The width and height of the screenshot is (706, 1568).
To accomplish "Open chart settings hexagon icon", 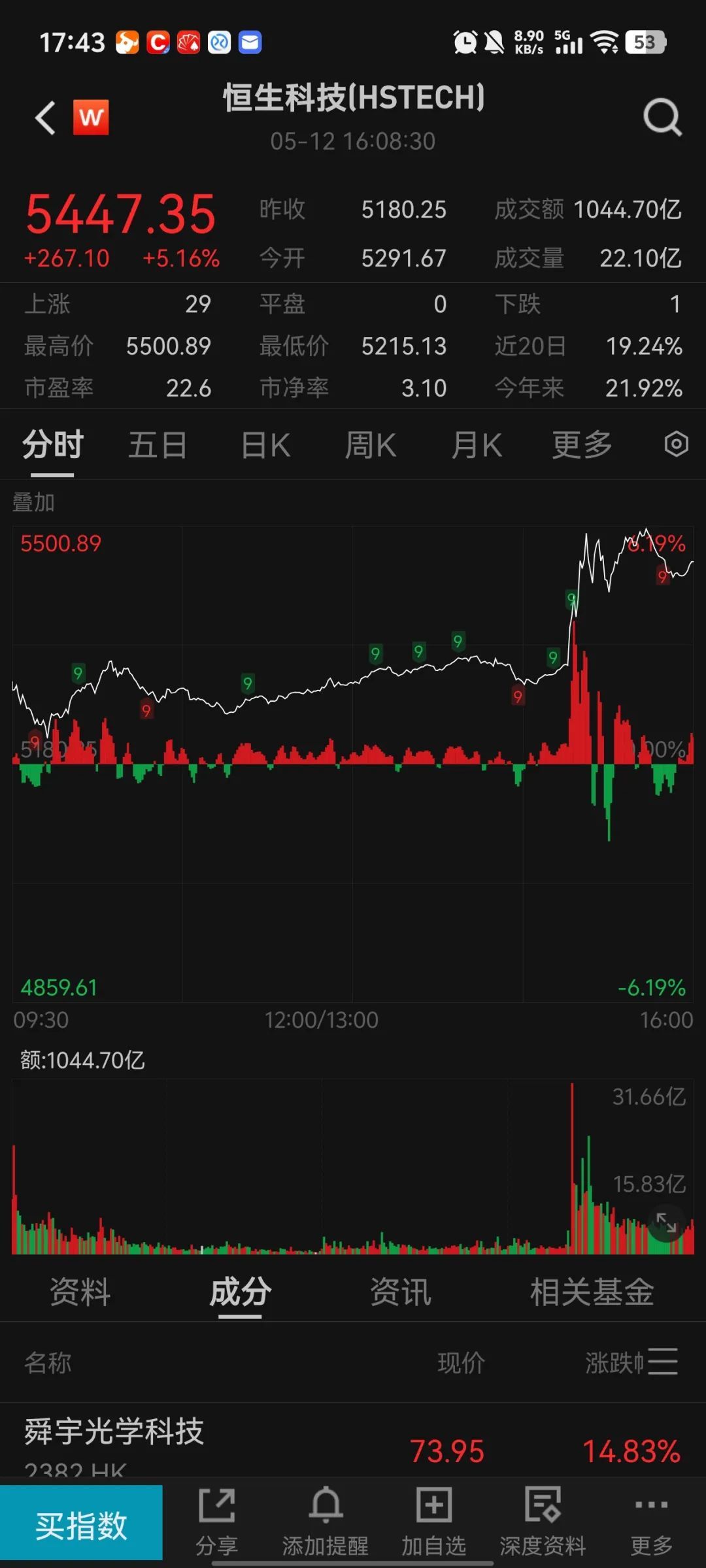I will point(676,444).
